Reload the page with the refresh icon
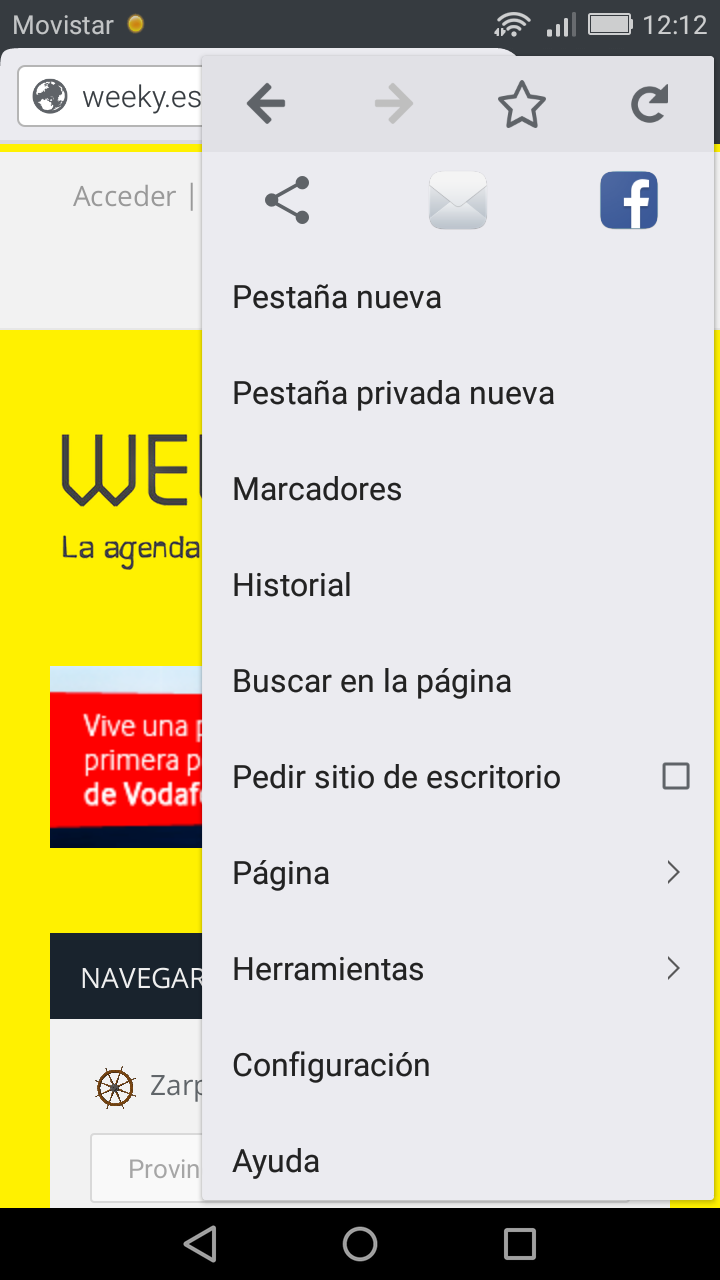This screenshot has height=1280, width=720. coord(650,104)
